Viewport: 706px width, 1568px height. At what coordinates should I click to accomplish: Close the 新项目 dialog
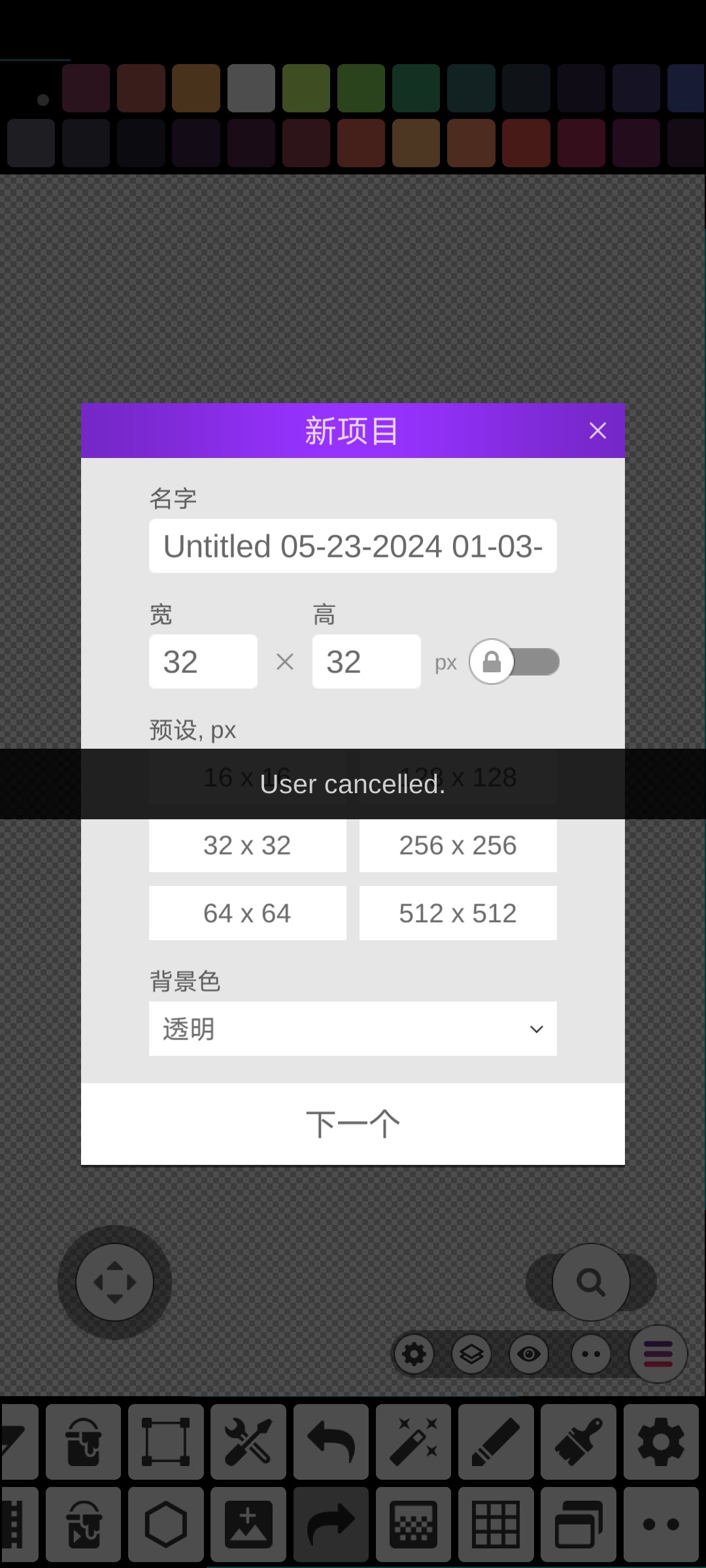[597, 431]
